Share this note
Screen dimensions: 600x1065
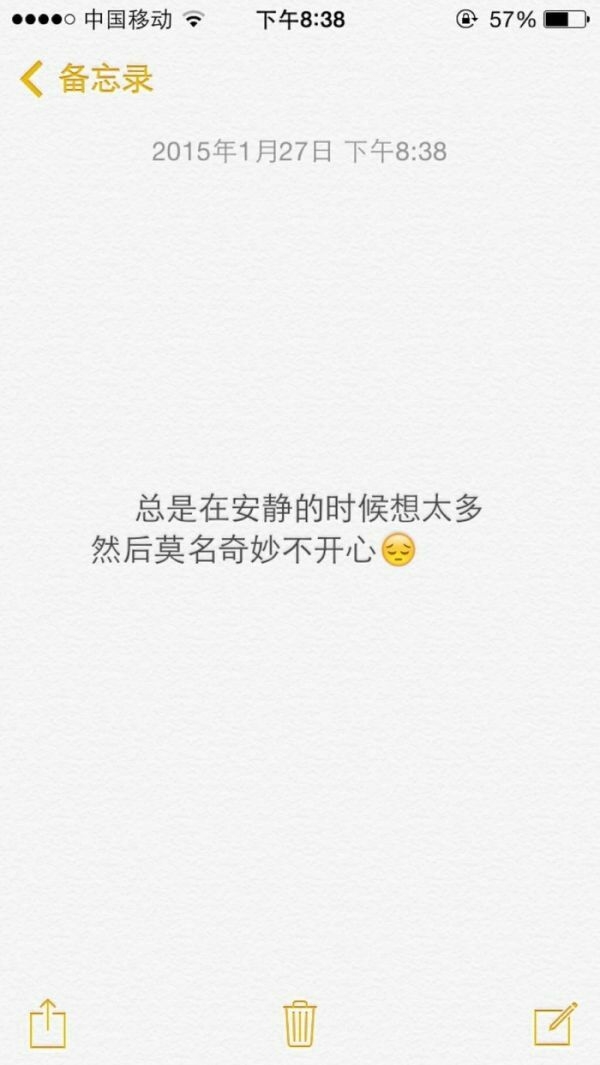click(x=48, y=1024)
